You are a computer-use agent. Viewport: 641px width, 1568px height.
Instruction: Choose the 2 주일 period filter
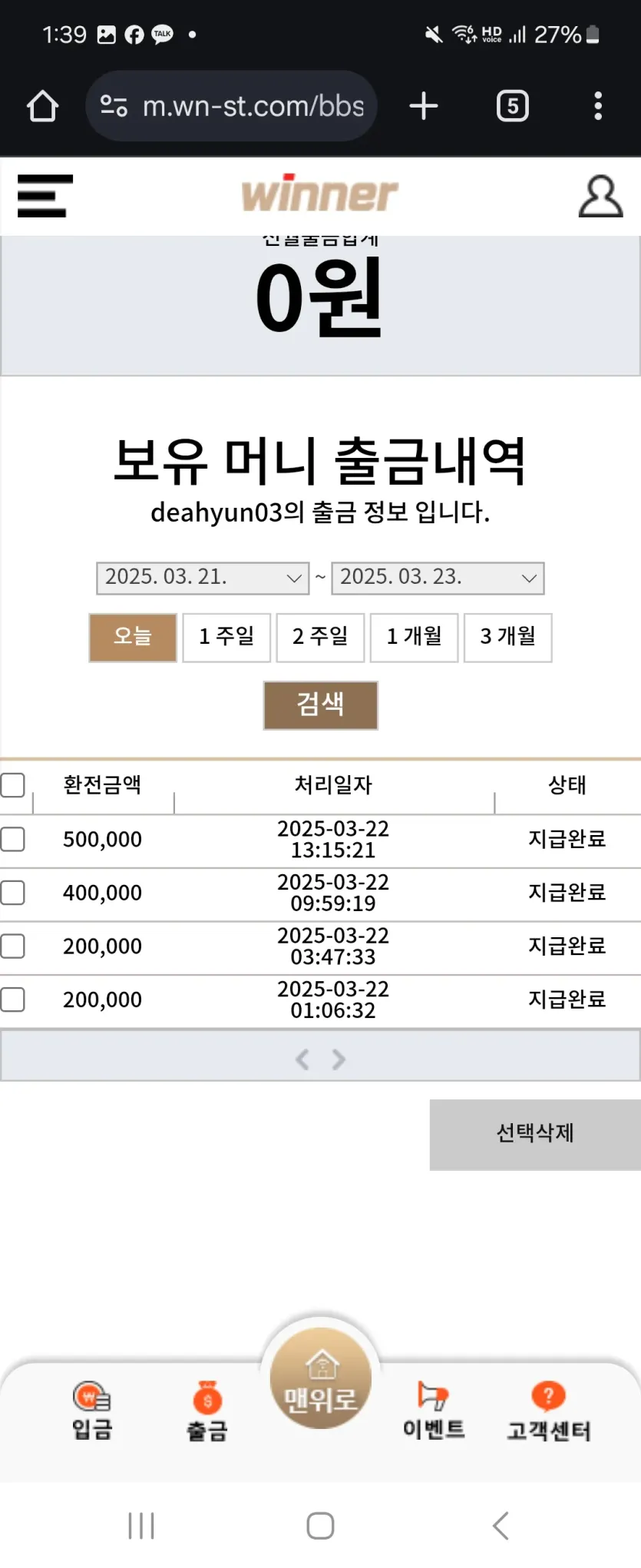click(320, 637)
